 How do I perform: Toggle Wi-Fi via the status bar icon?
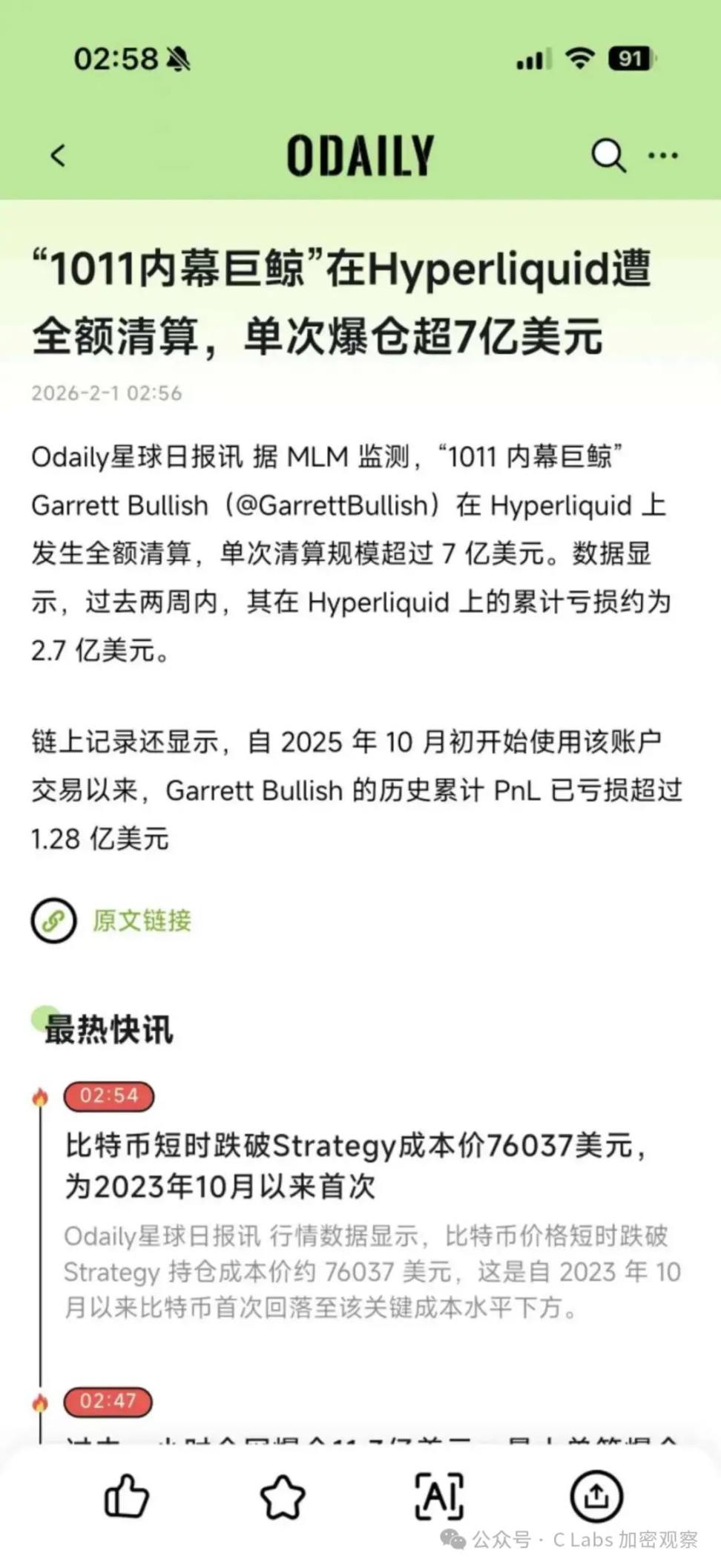(582, 57)
